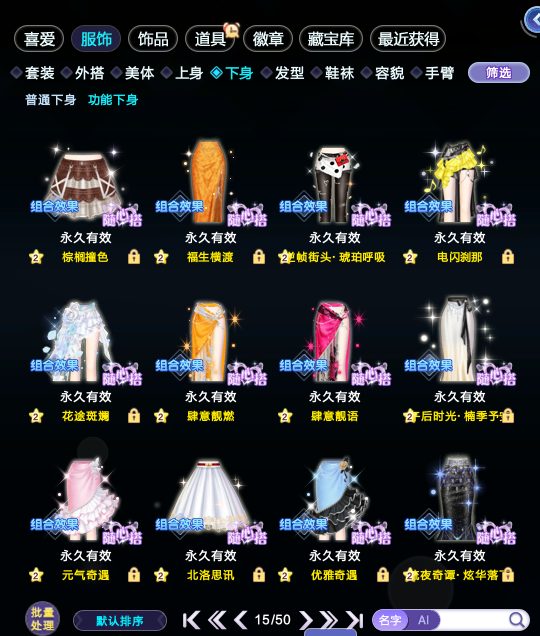The image size is (540, 636).
Task: Switch to the 喜爱 tab
Action: [x=39, y=39]
